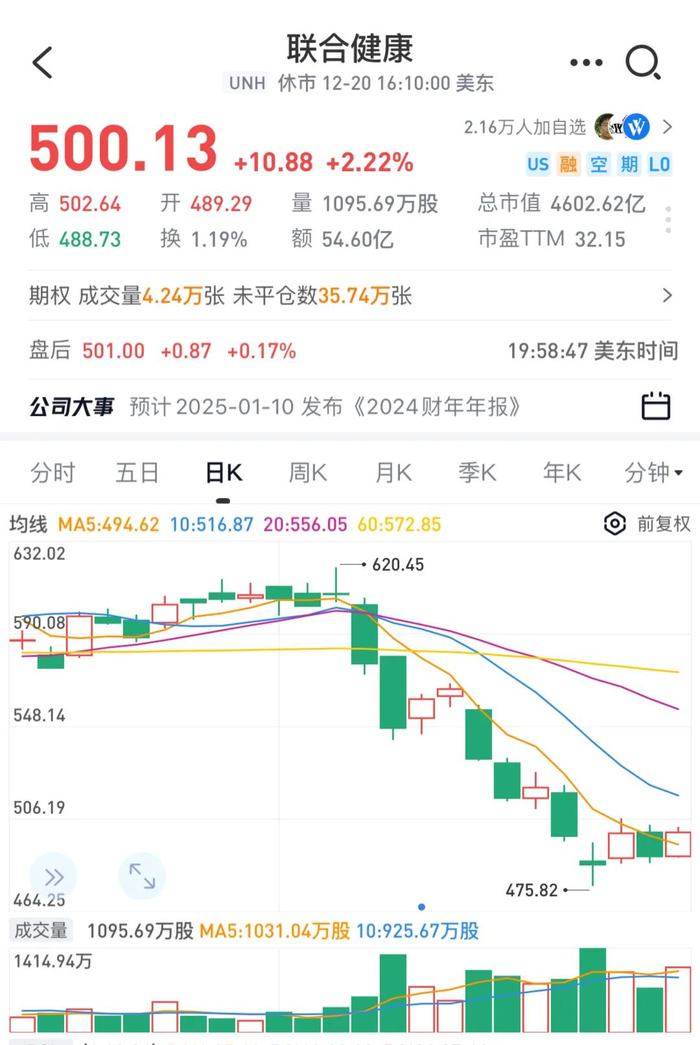Viewport: 700px width, 1045px height.
Task: Tap the search magnifier icon
Action: click(643, 63)
